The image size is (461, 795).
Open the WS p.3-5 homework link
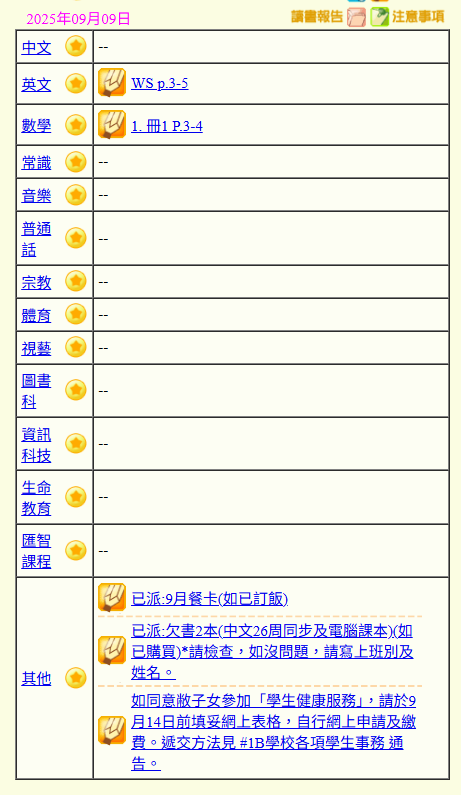tap(160, 83)
